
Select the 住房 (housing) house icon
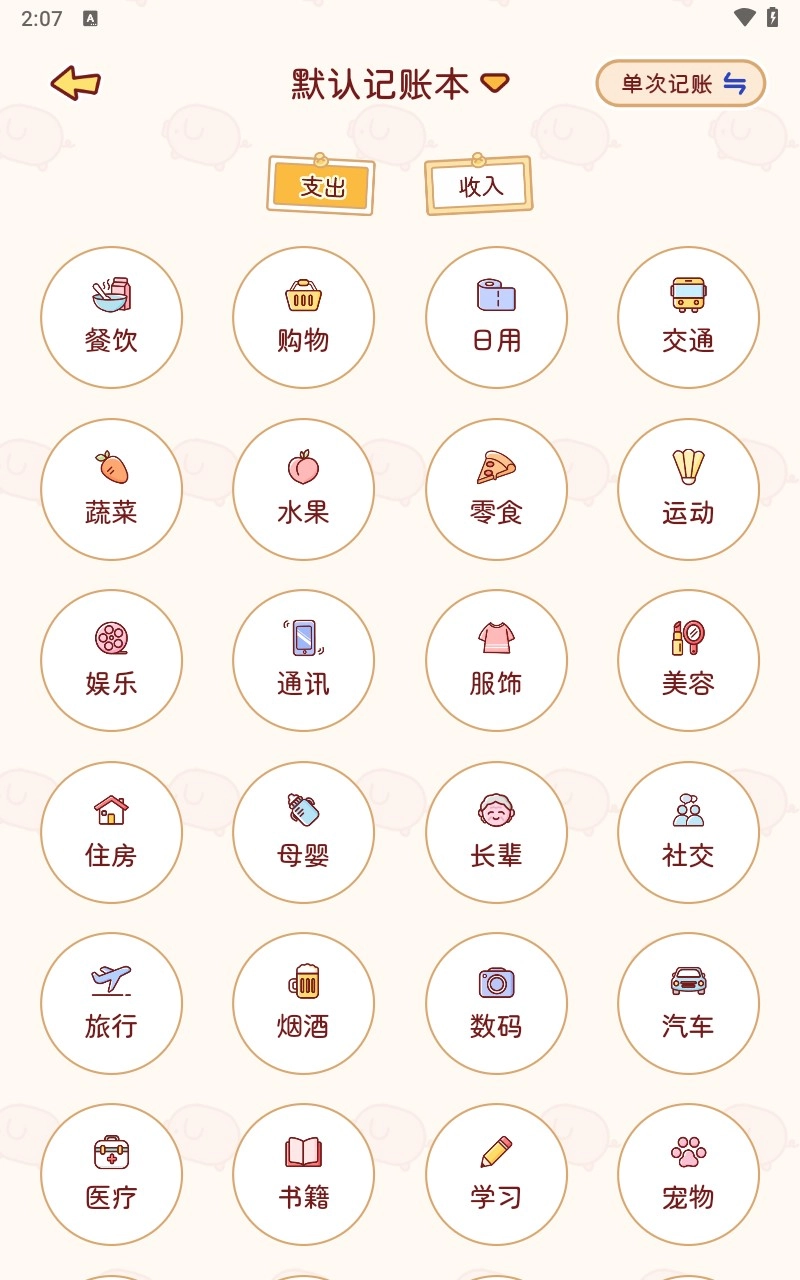click(x=111, y=832)
